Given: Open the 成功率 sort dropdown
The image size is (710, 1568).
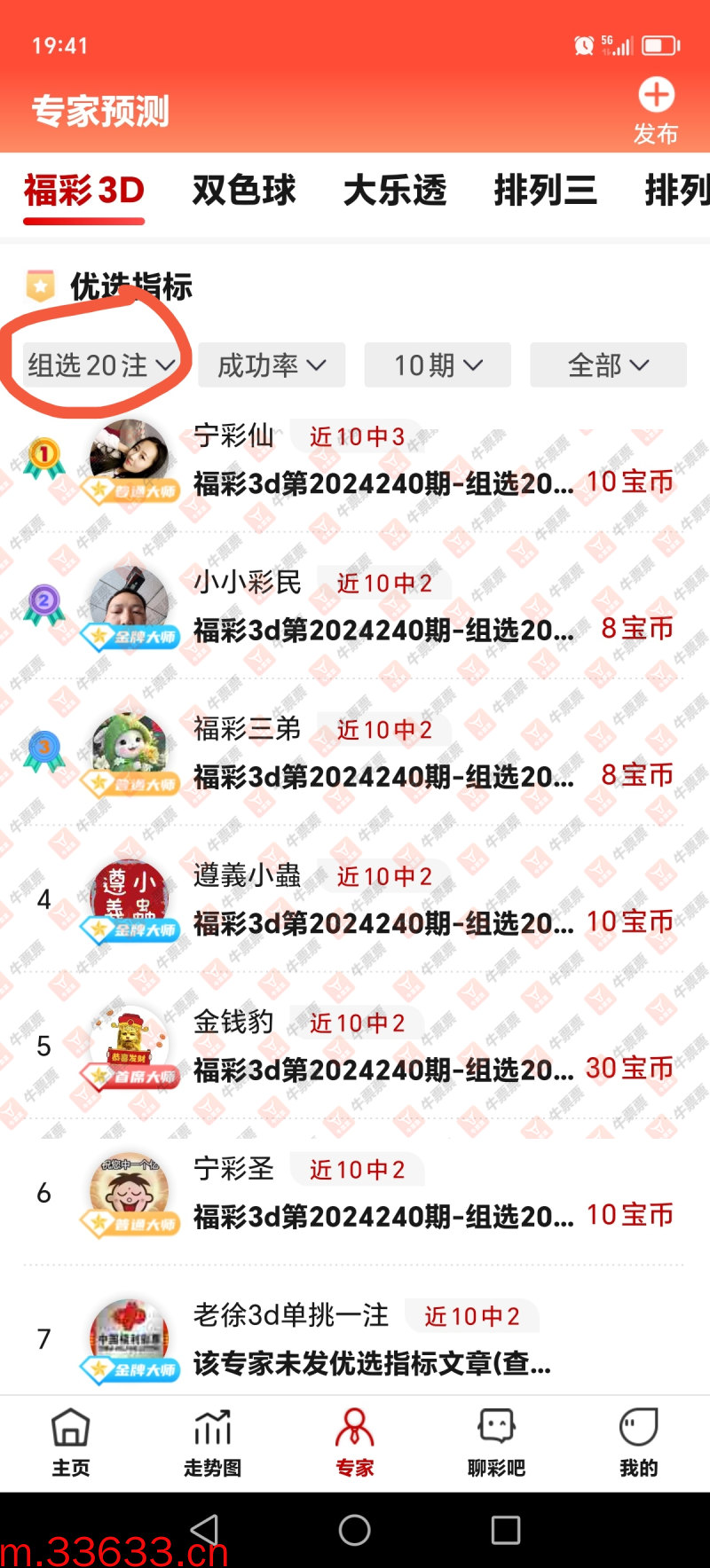Looking at the screenshot, I should pyautogui.click(x=272, y=365).
